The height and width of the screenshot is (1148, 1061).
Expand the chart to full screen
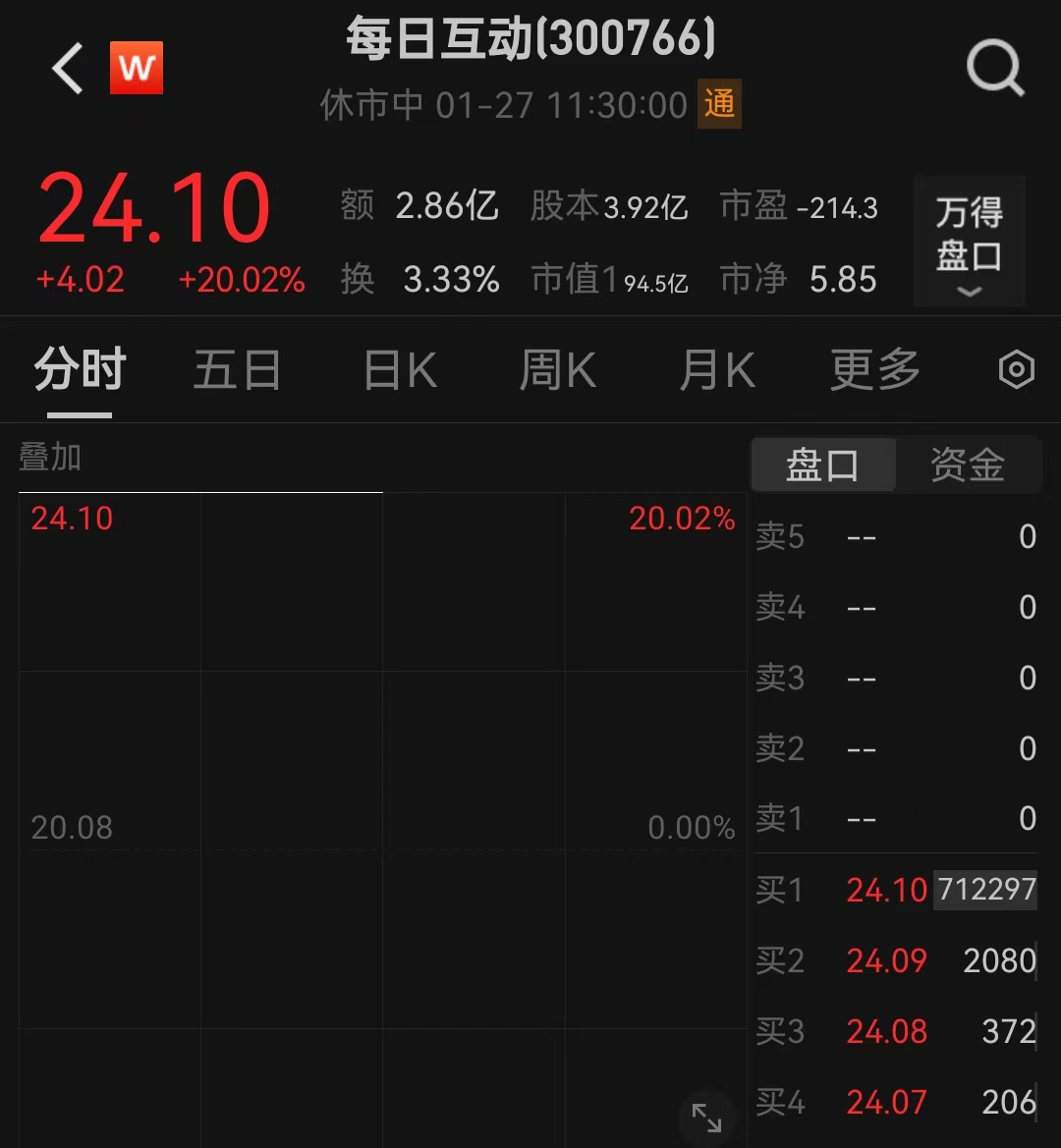(706, 1117)
